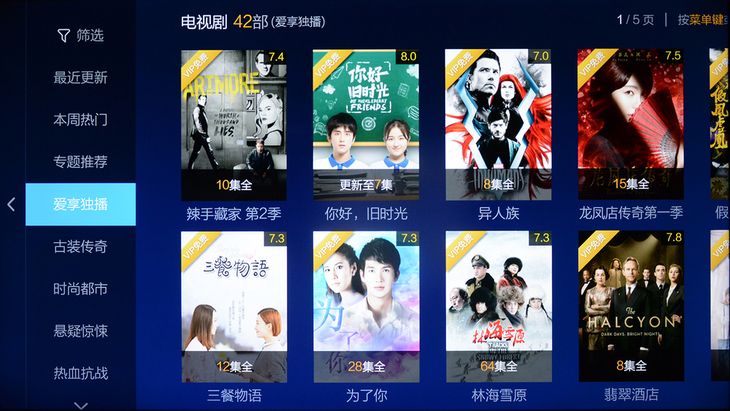Select the 爱享独播 category
Screen dimensions: 730x411
(x=80, y=204)
